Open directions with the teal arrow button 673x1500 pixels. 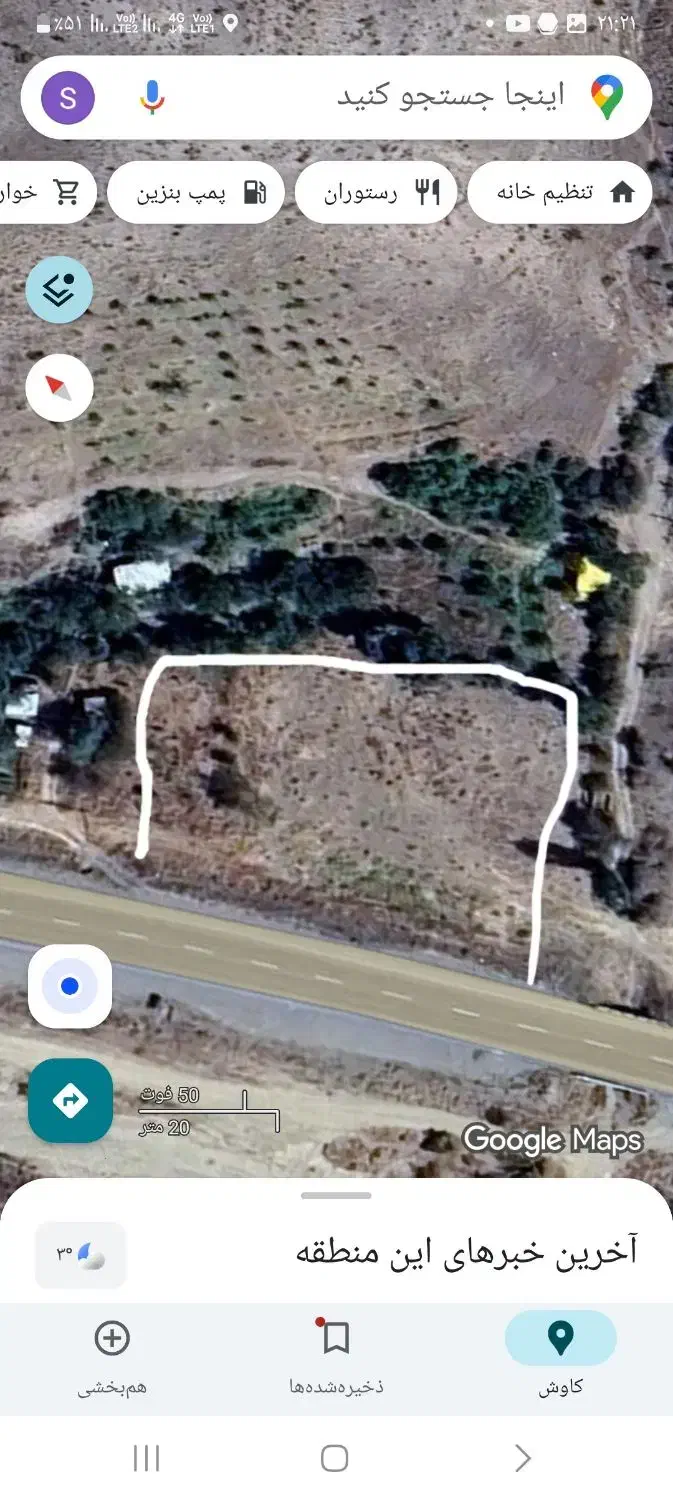(70, 1100)
